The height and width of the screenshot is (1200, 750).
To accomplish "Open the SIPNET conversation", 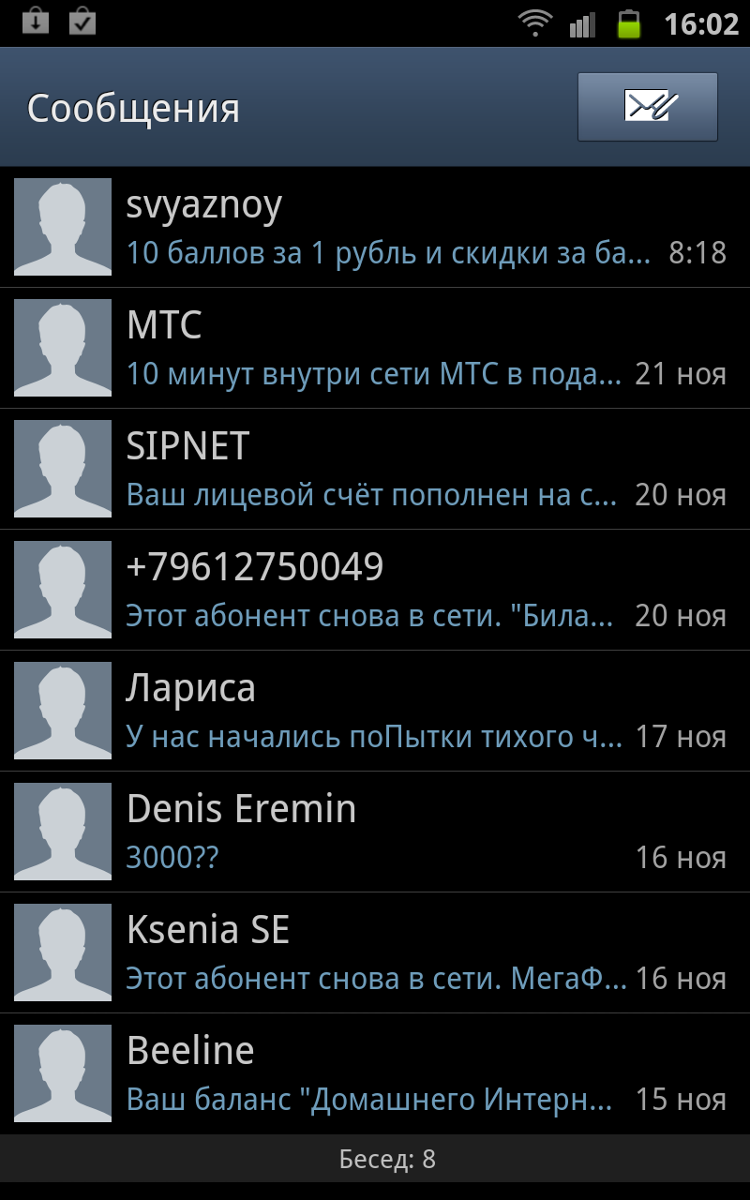I will coord(375,469).
